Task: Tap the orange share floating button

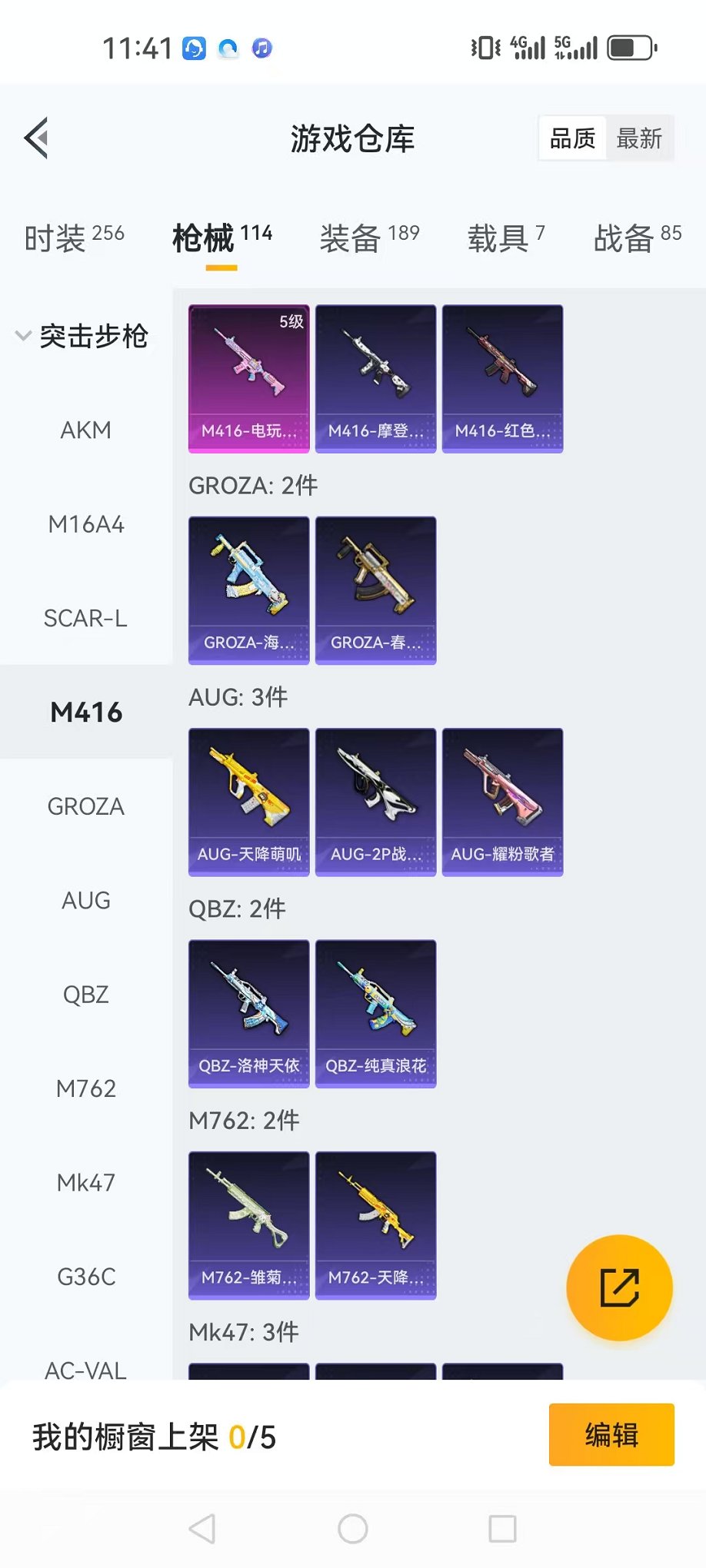Action: click(619, 1287)
